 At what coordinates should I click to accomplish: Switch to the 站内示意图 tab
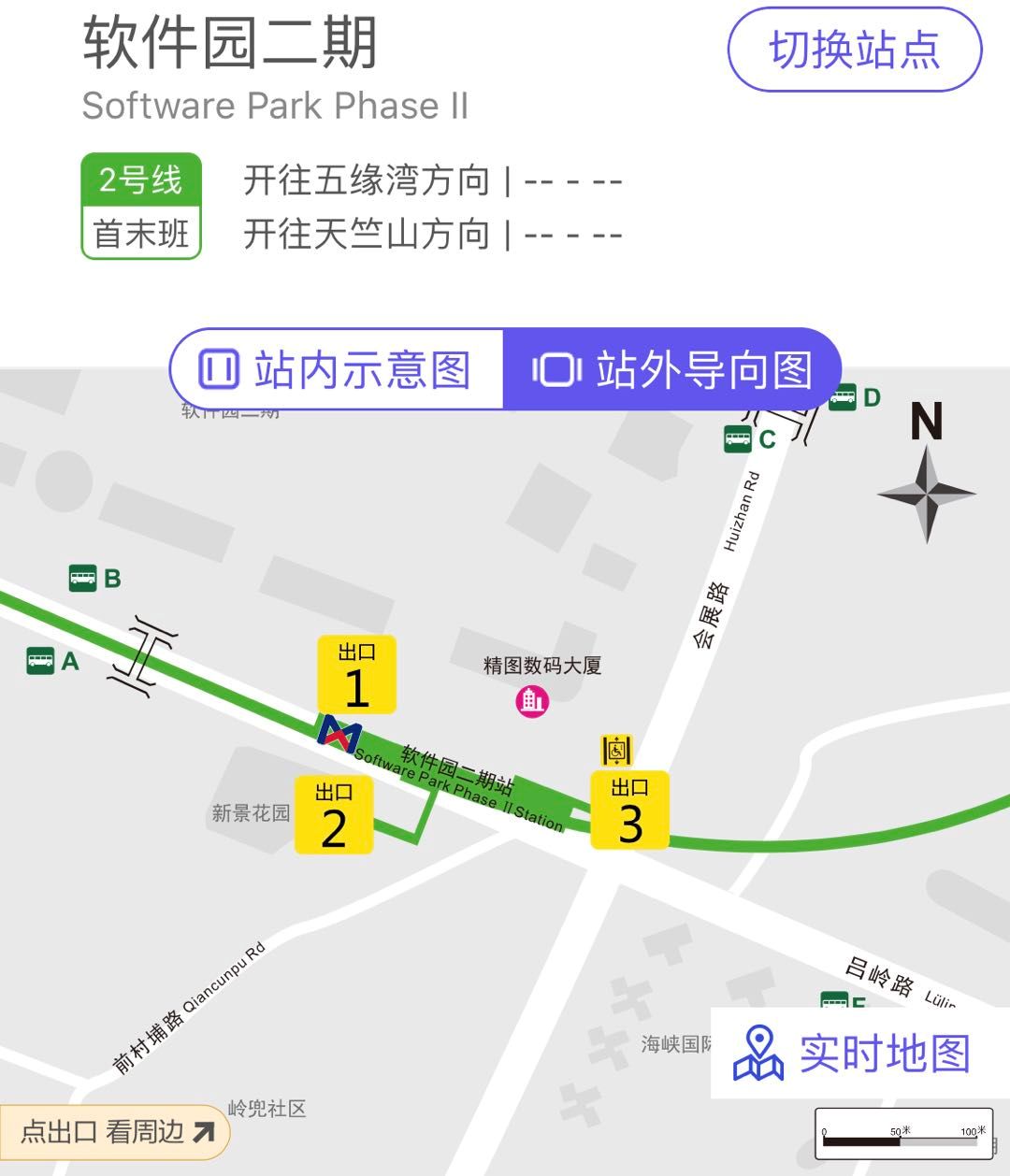coord(337,369)
